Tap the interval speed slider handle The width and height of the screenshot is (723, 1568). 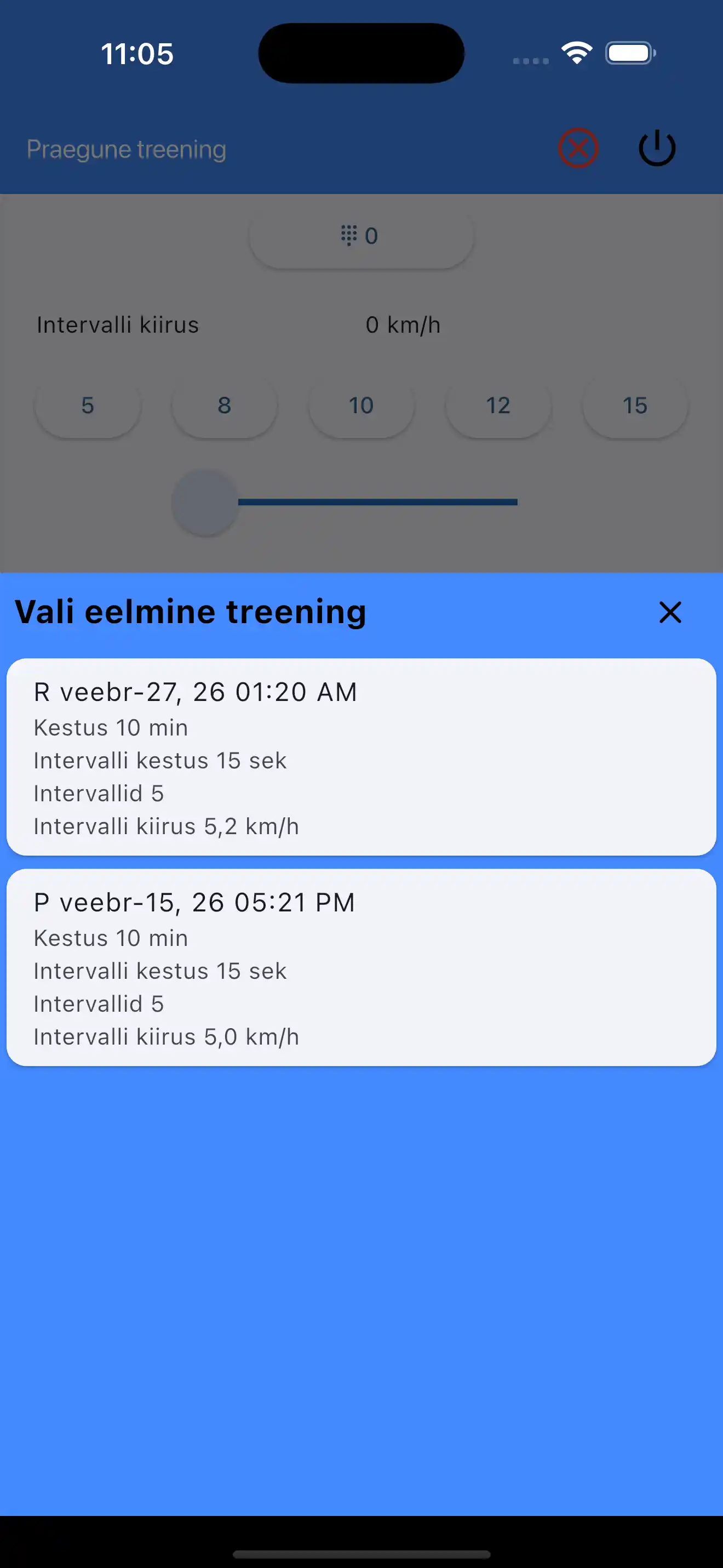204,503
